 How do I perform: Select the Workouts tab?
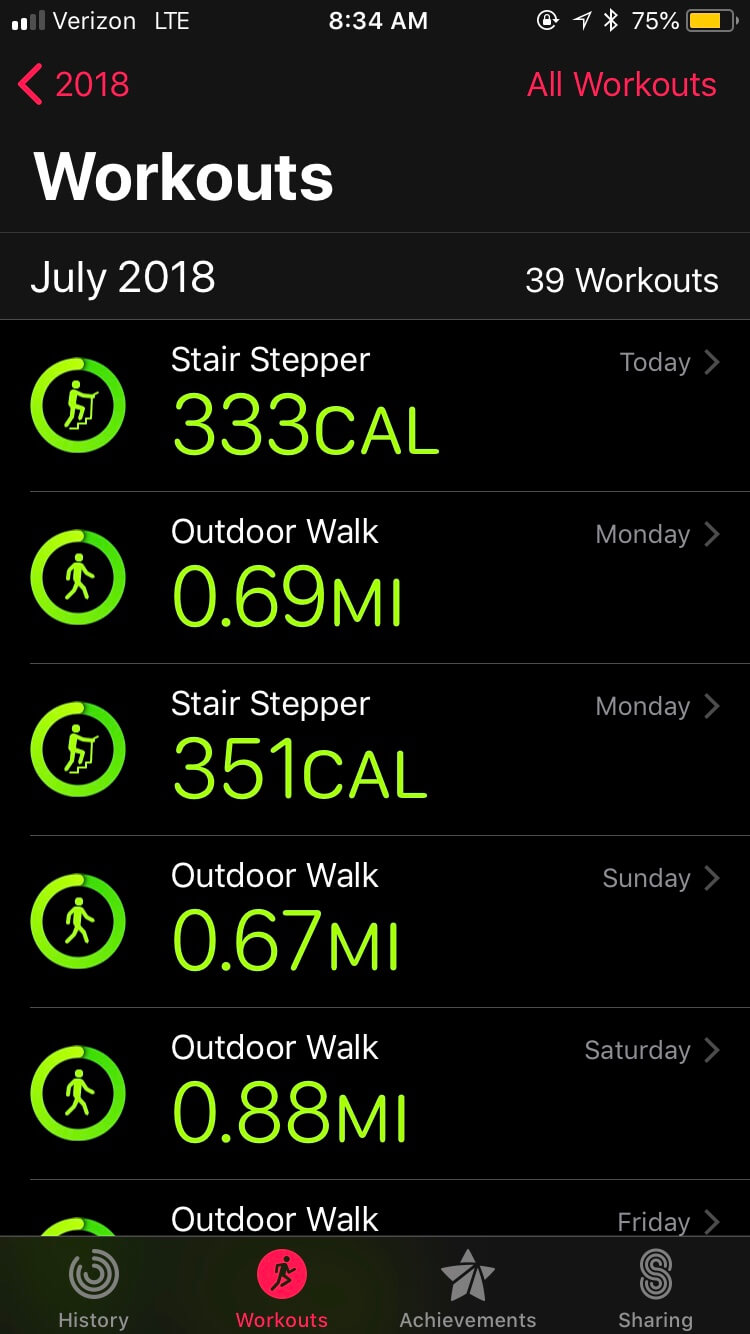[x=281, y=1289]
